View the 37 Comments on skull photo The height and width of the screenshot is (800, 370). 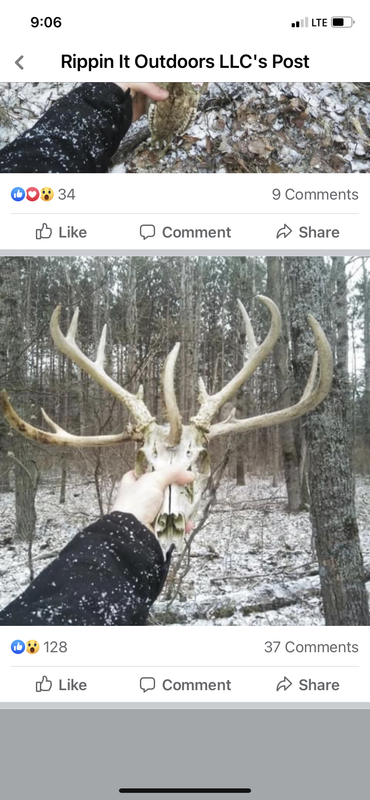pyautogui.click(x=311, y=647)
